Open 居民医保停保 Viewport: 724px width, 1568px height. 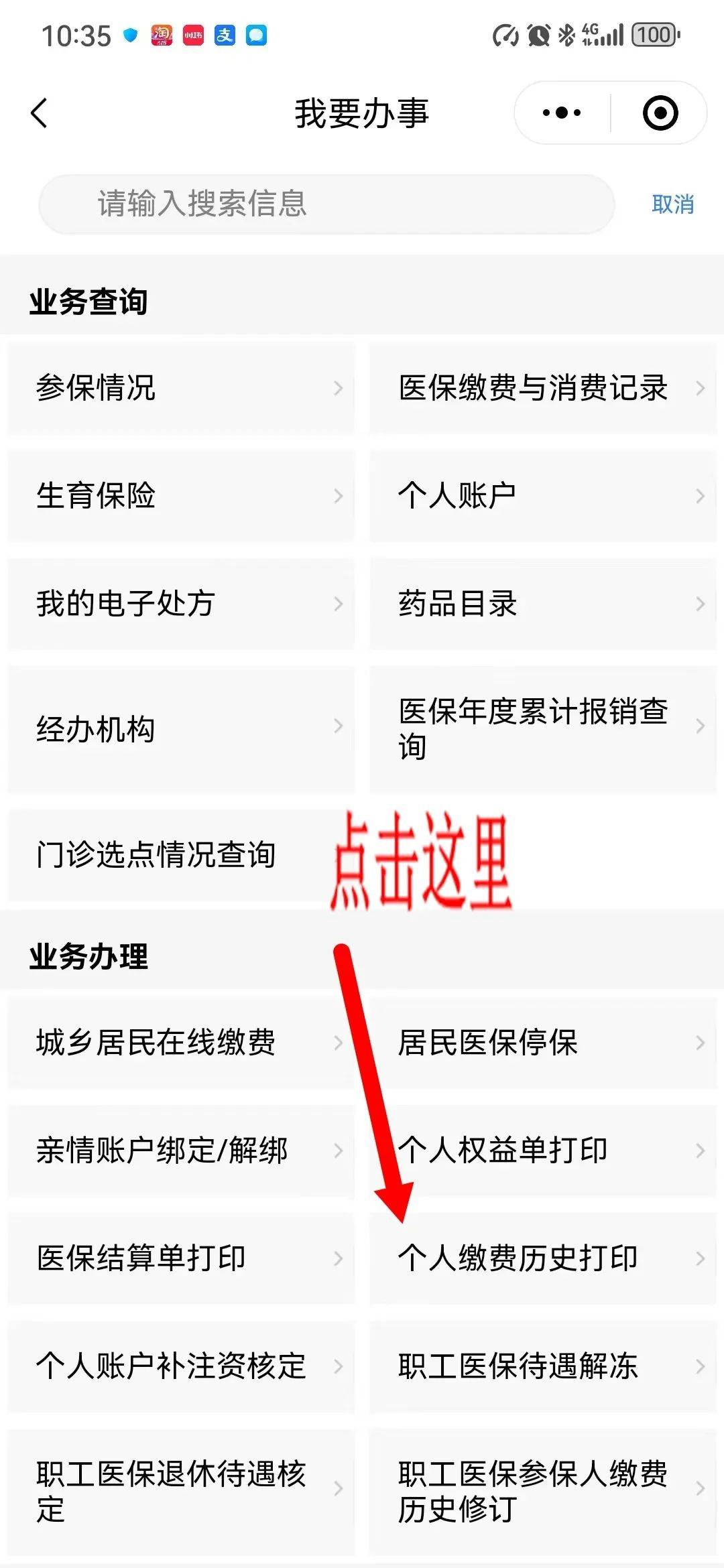pyautogui.click(x=543, y=1043)
